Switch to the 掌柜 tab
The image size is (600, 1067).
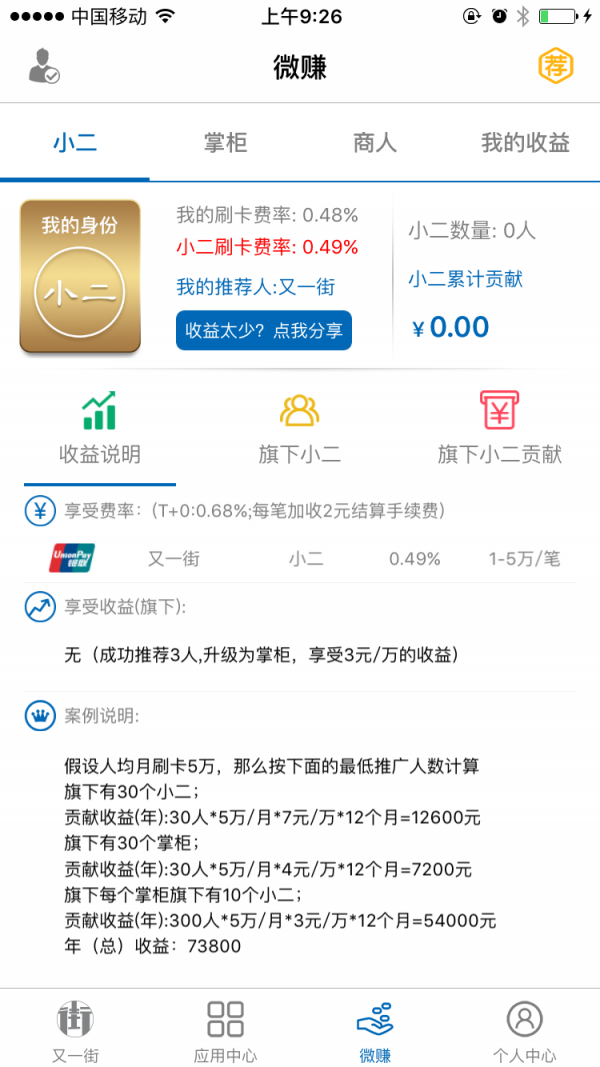coord(225,143)
